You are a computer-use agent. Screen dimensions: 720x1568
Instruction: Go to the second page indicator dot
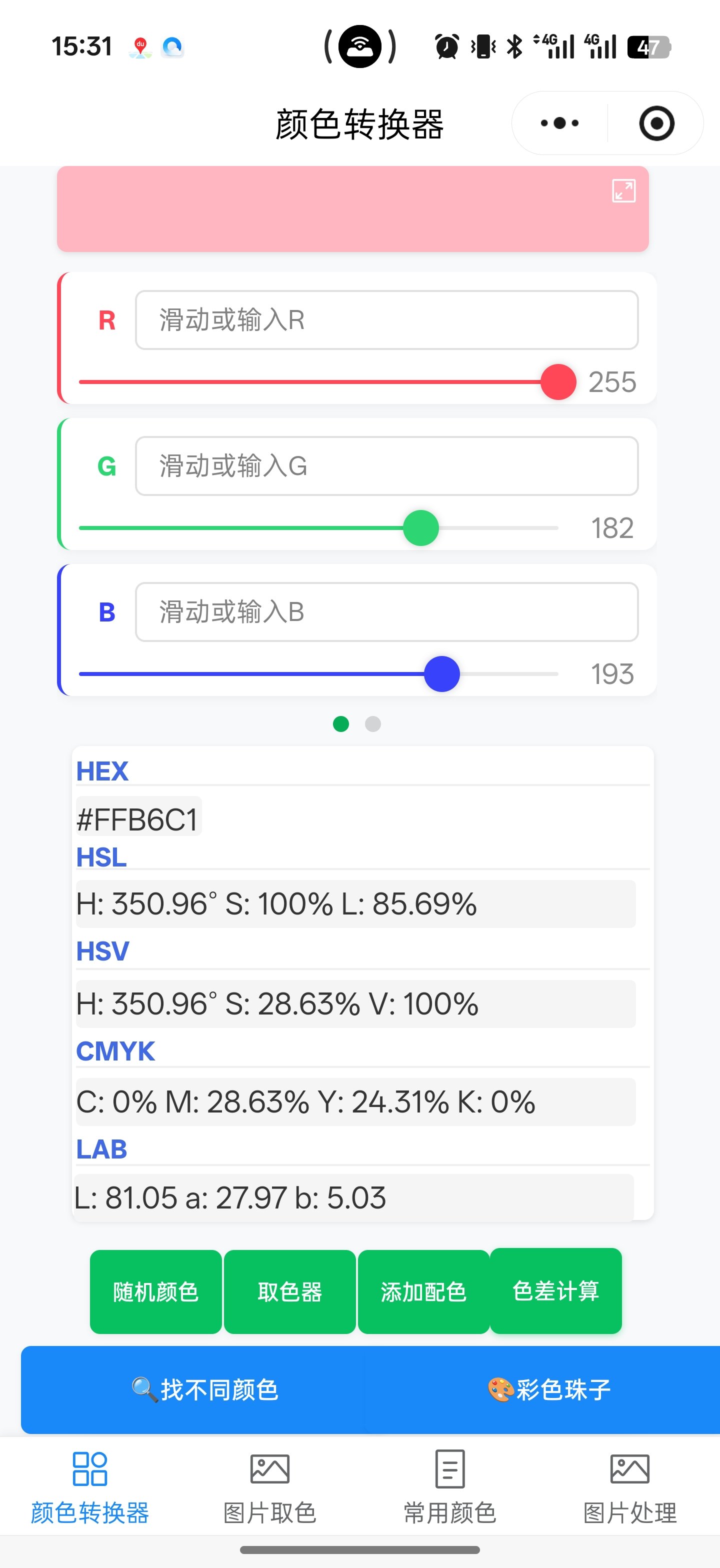point(373,723)
